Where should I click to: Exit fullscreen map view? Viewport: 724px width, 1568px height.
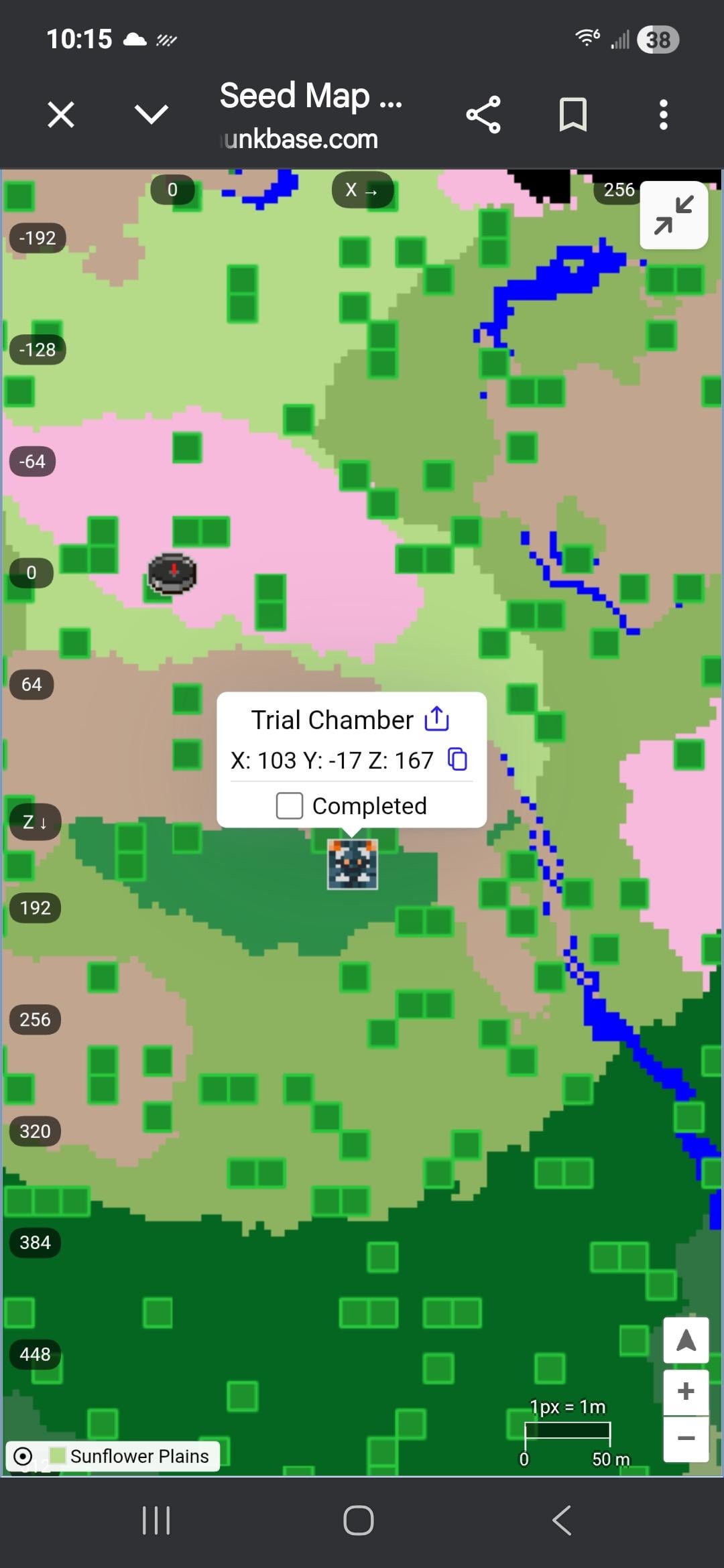674,215
